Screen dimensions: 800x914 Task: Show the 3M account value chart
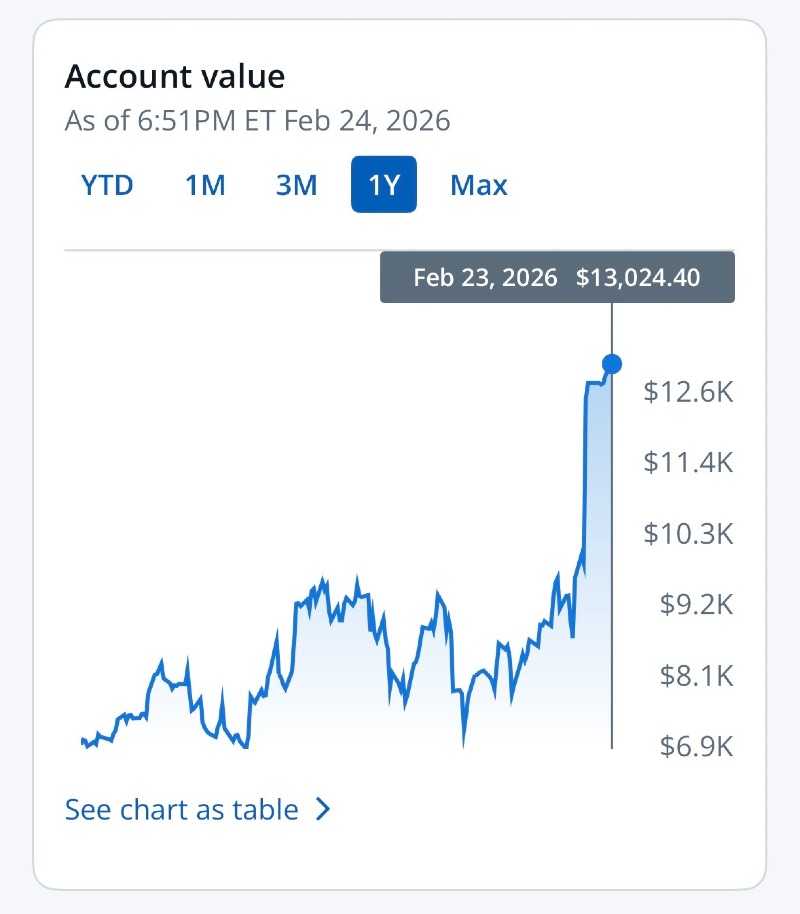click(296, 185)
